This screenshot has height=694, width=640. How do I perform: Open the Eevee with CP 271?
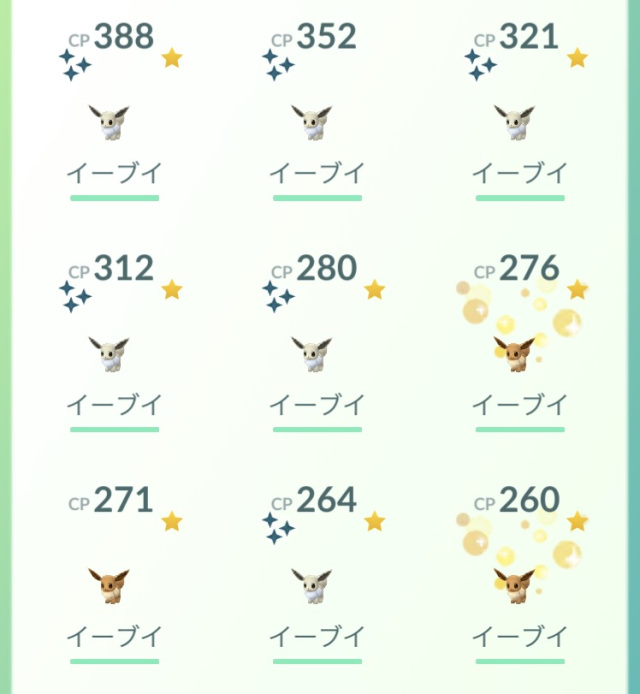point(109,584)
